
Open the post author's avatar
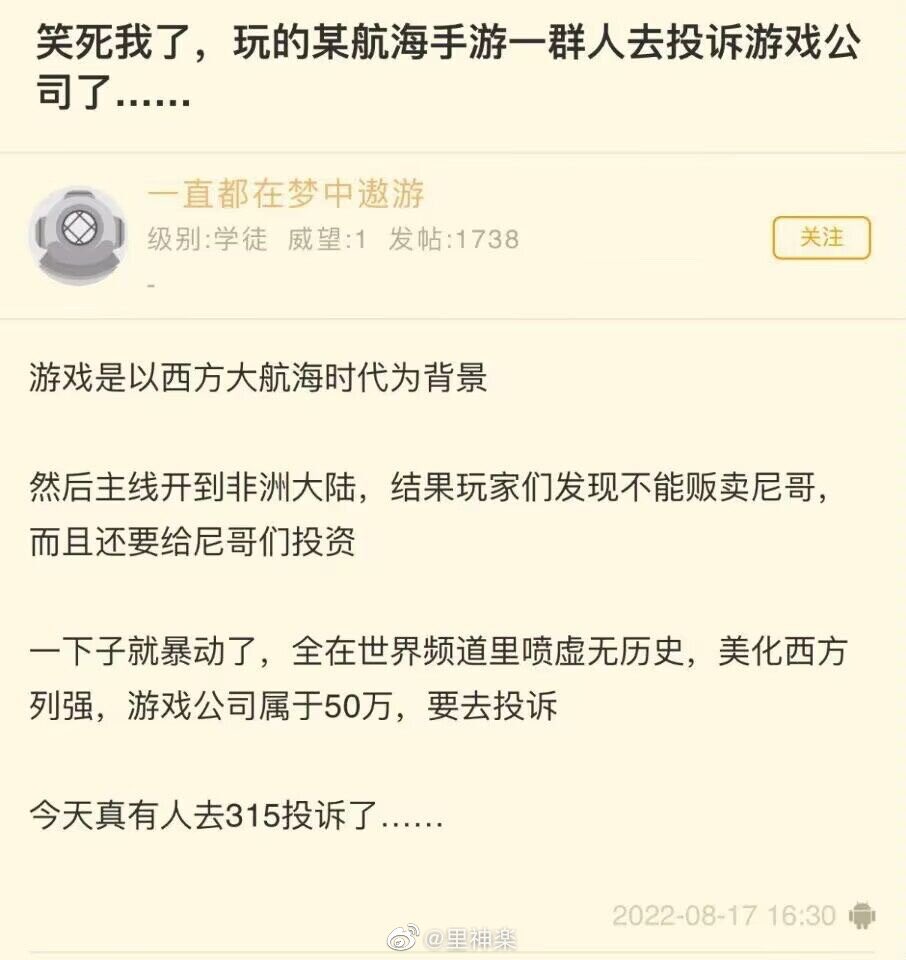coord(78,235)
